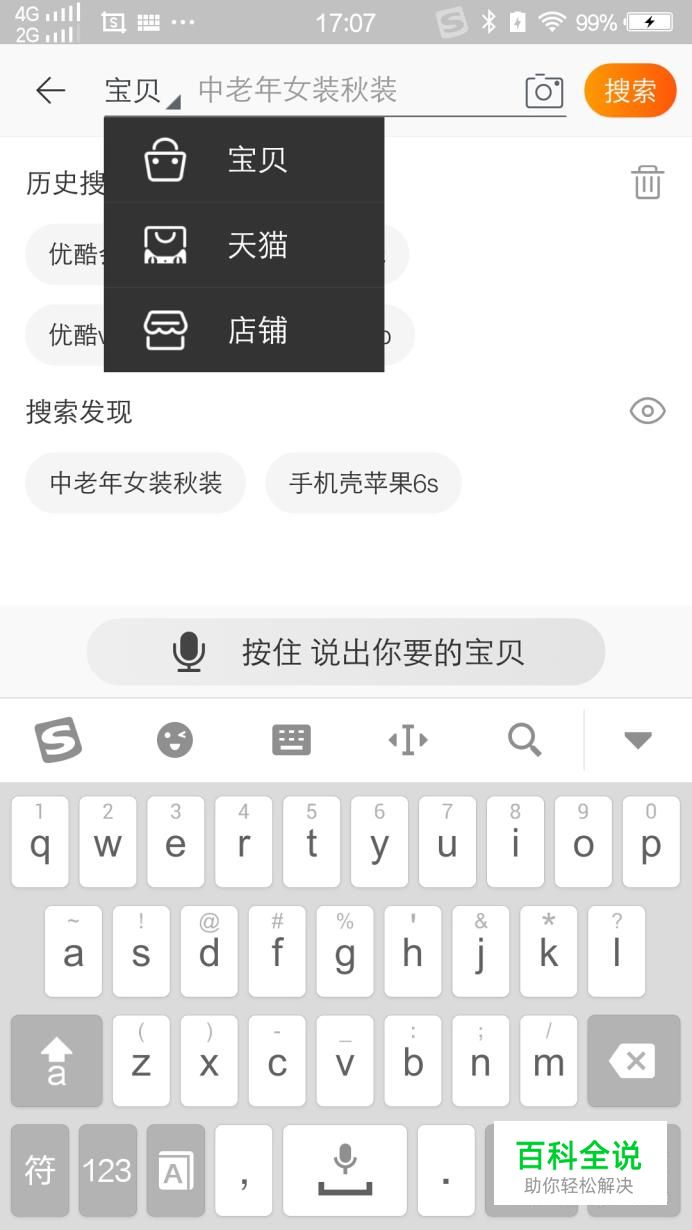The height and width of the screenshot is (1230, 692).
Task: Select 宝贝 from the dropdown menu
Action: [244, 160]
